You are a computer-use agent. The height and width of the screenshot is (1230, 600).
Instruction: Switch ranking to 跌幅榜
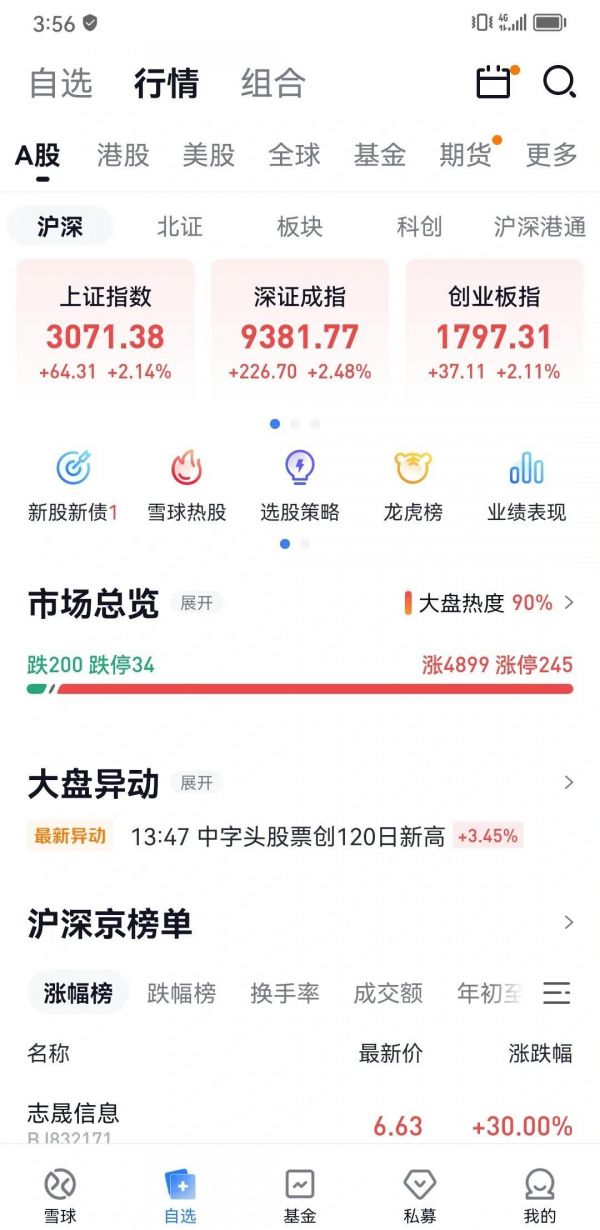(181, 993)
